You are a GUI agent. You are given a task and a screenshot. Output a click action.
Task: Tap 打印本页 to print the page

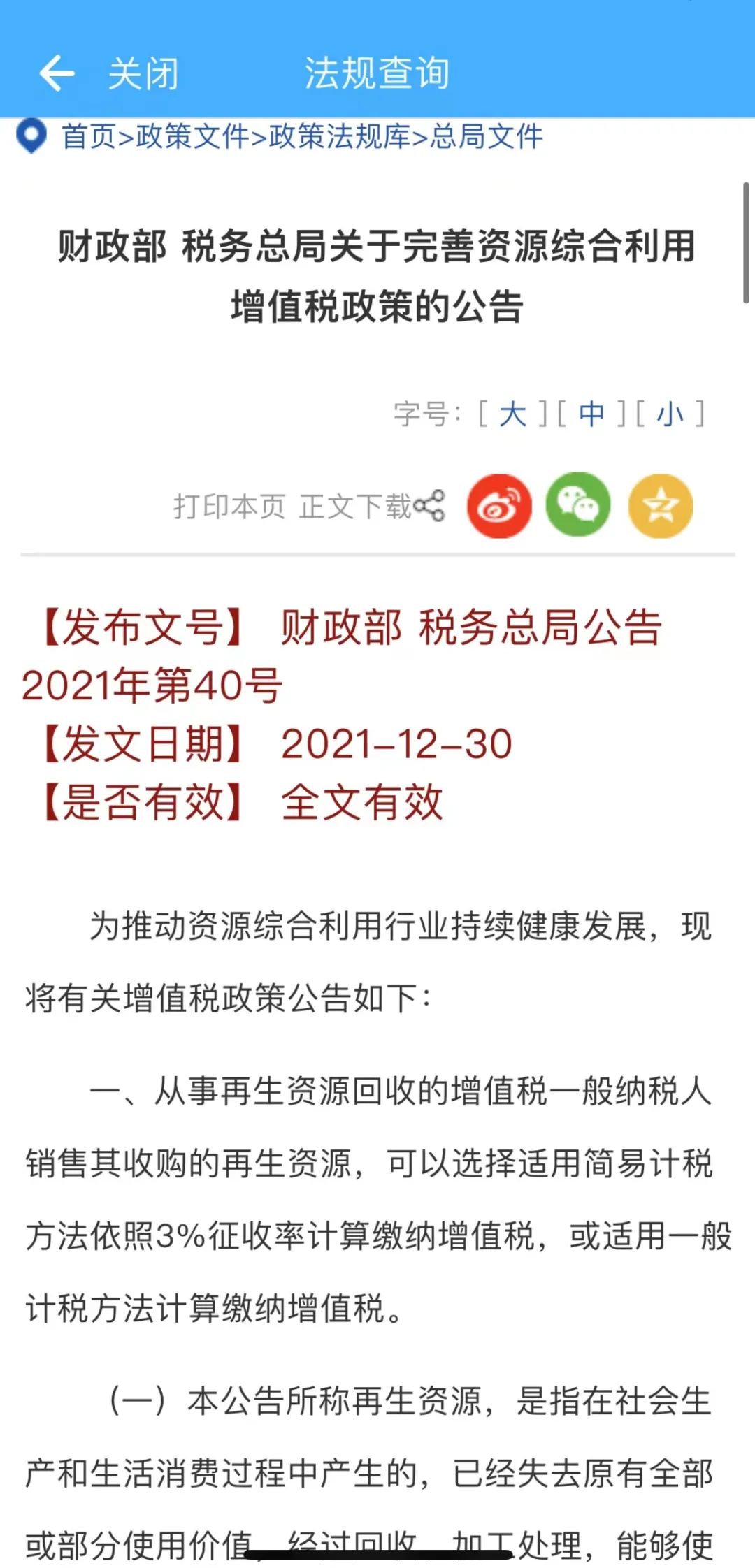tap(229, 506)
